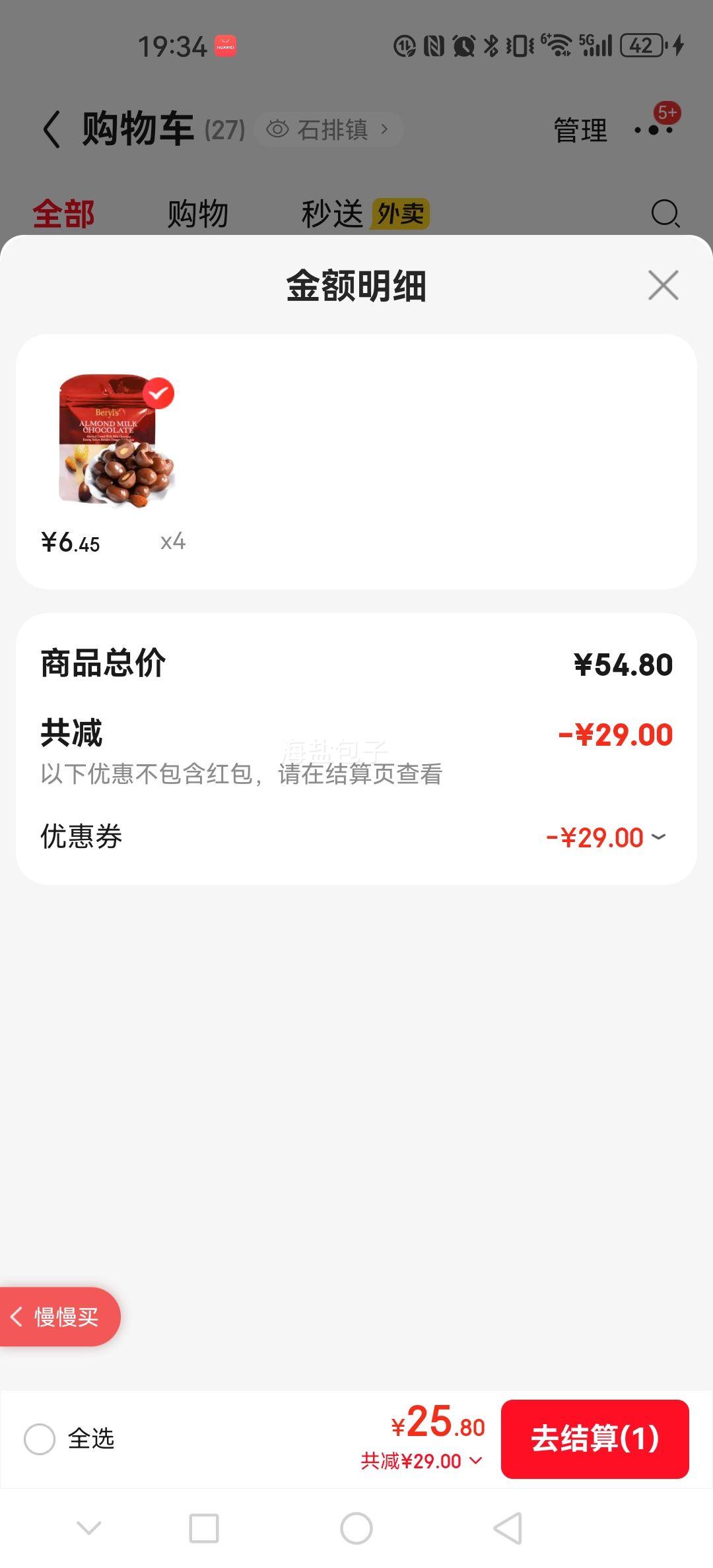Select the 全部 tab
The height and width of the screenshot is (1568, 713).
[64, 214]
